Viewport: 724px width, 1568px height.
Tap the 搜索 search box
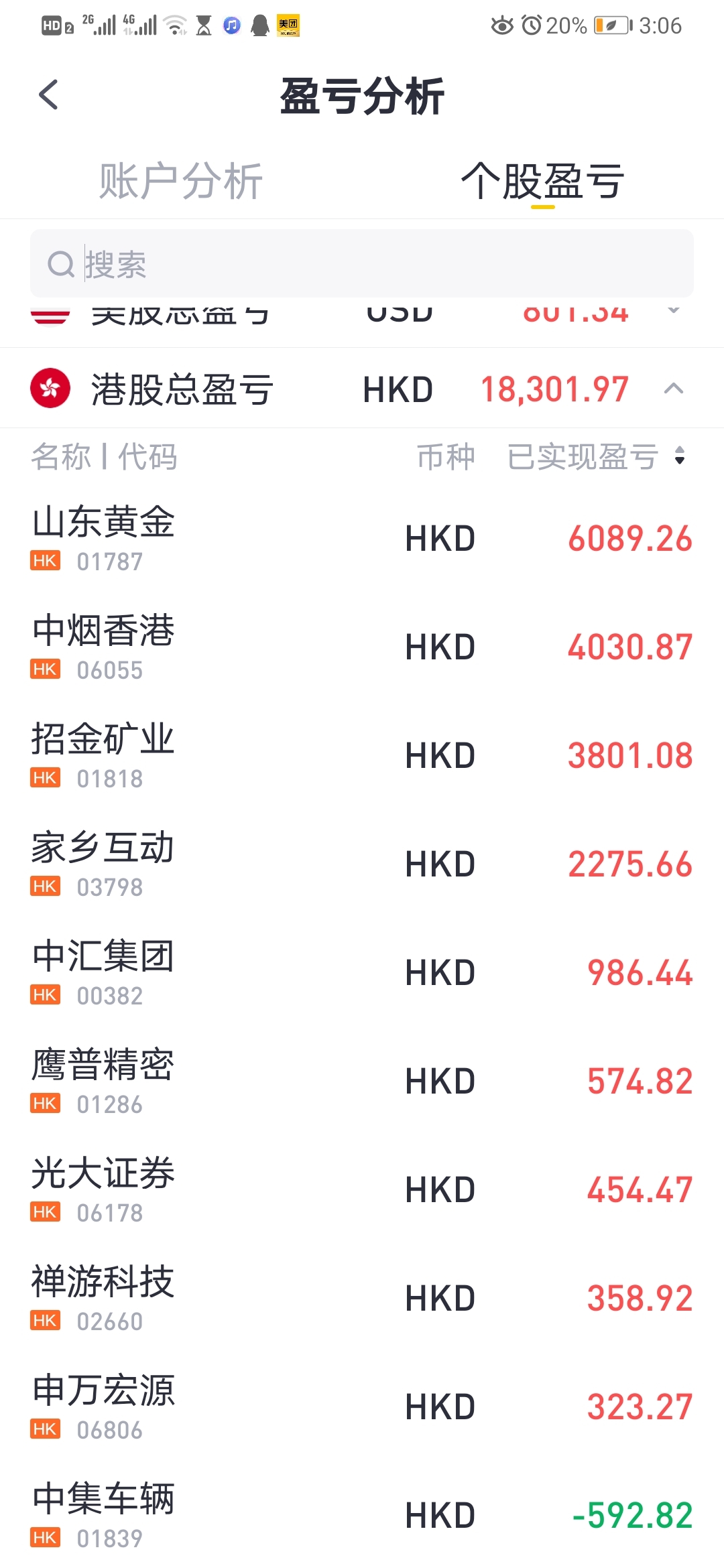362,263
